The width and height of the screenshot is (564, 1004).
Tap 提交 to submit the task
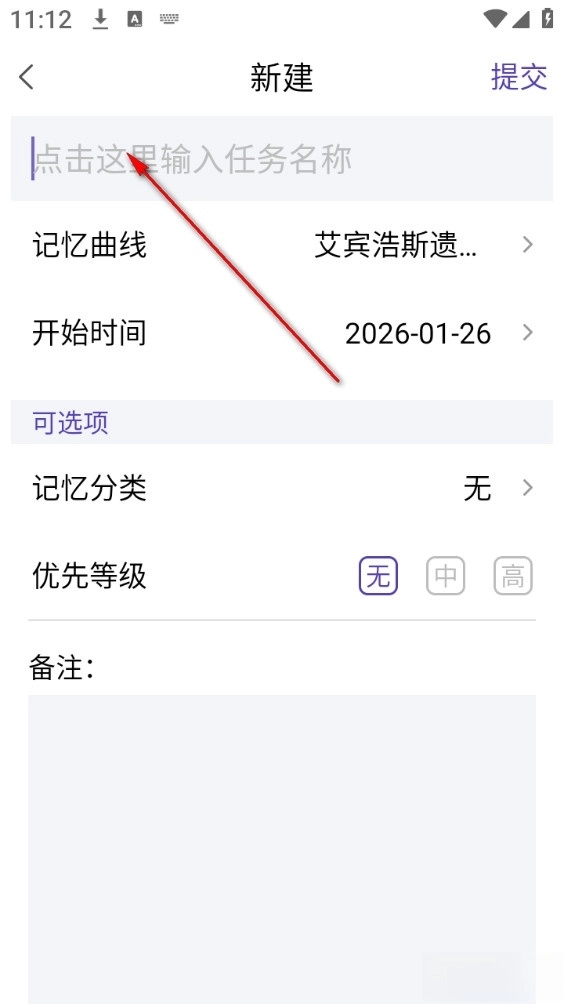(x=519, y=77)
